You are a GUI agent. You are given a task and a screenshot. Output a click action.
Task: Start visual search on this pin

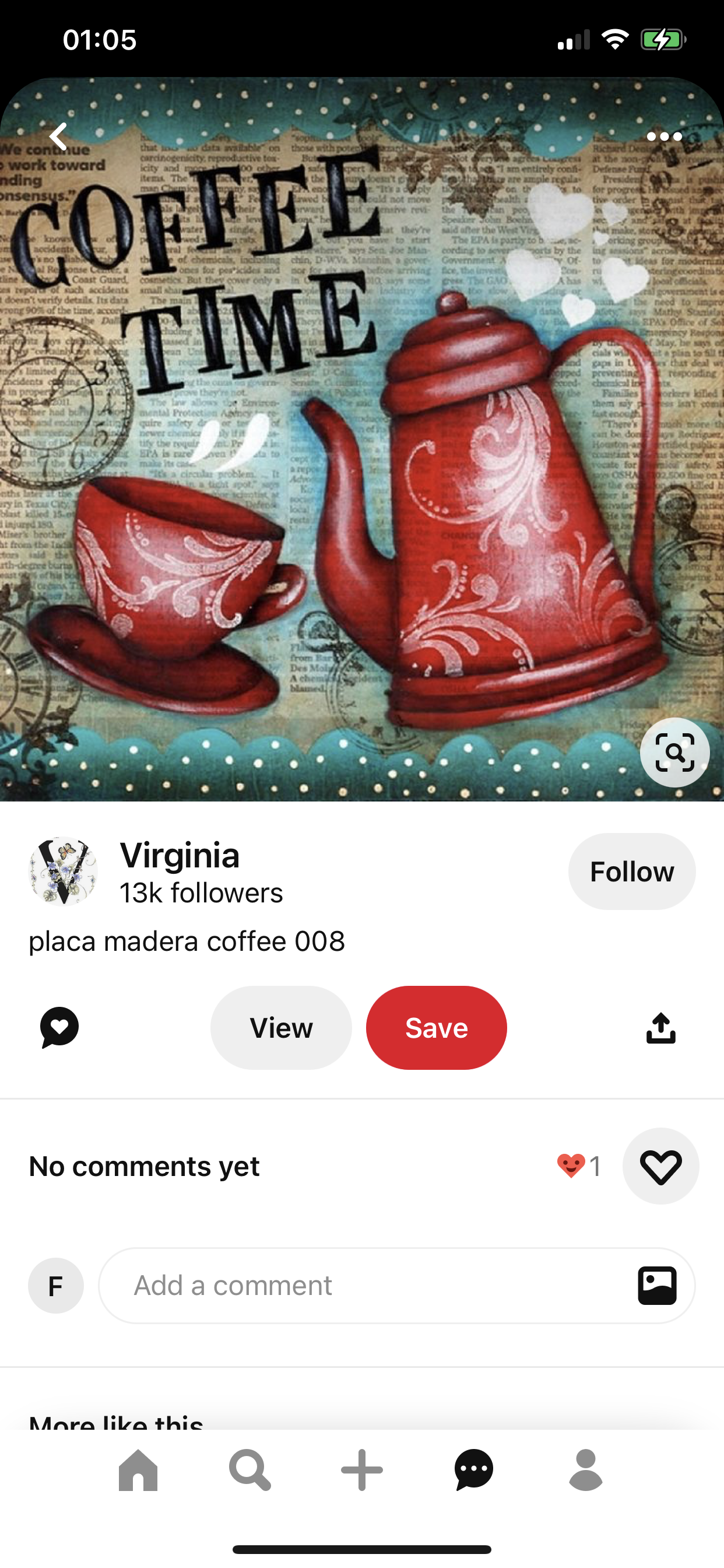pos(674,752)
